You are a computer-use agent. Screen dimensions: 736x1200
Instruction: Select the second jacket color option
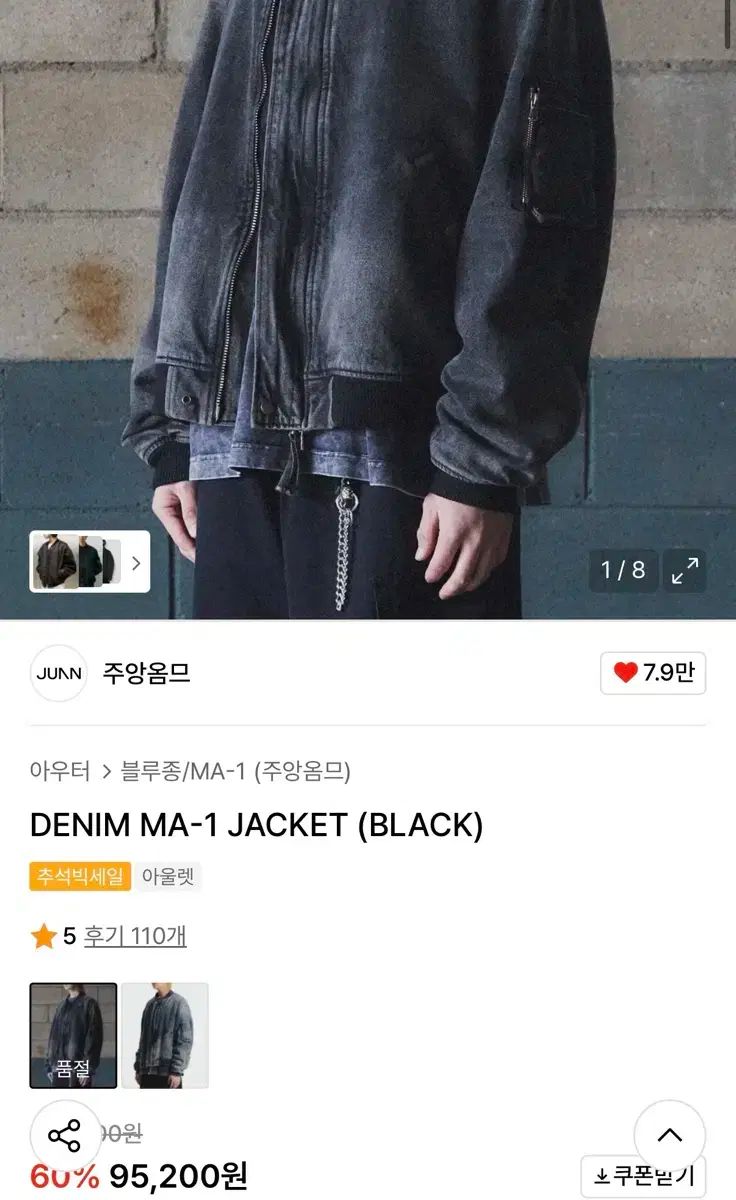coord(165,1035)
